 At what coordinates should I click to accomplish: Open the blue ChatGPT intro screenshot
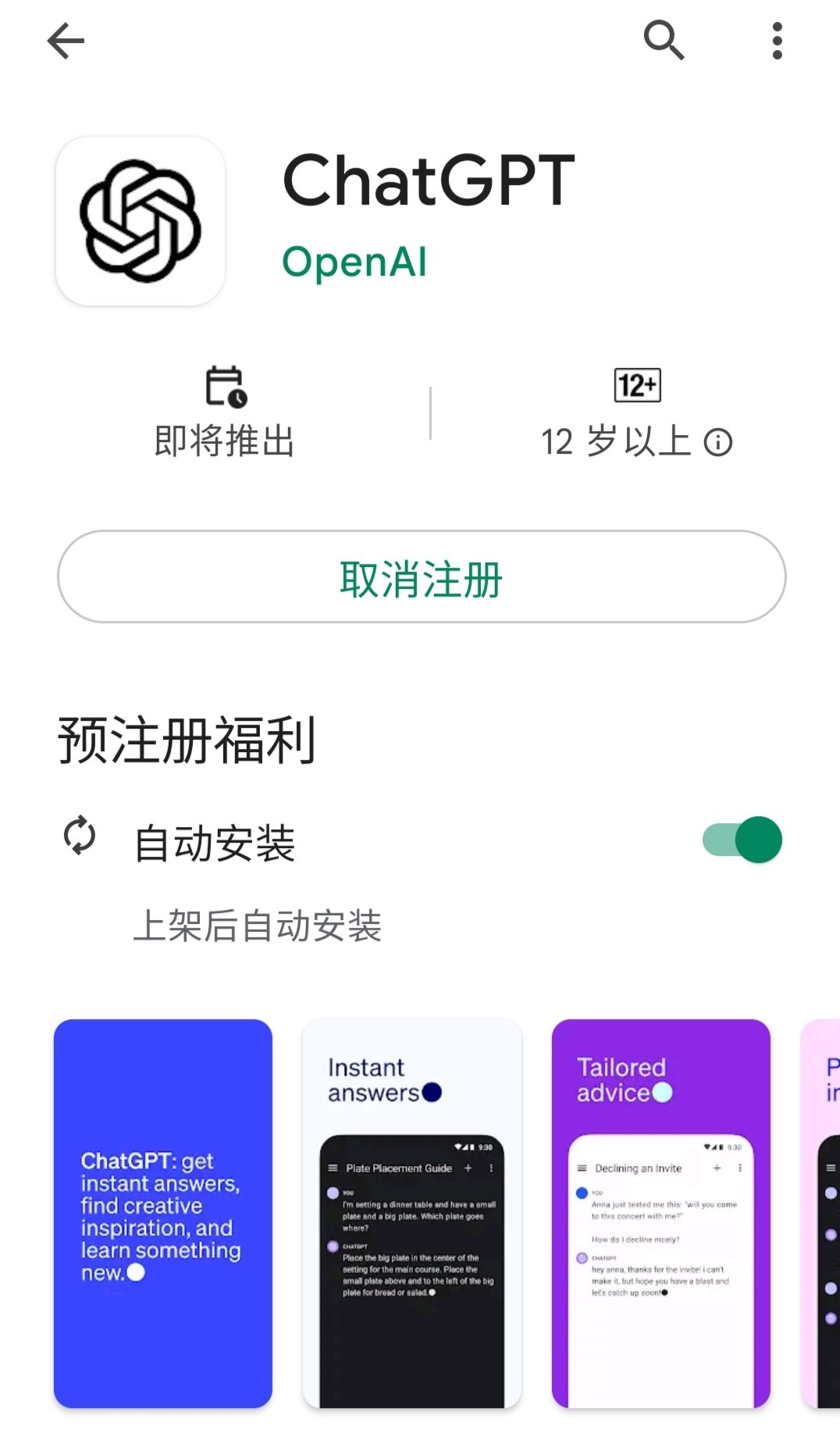(x=163, y=1213)
